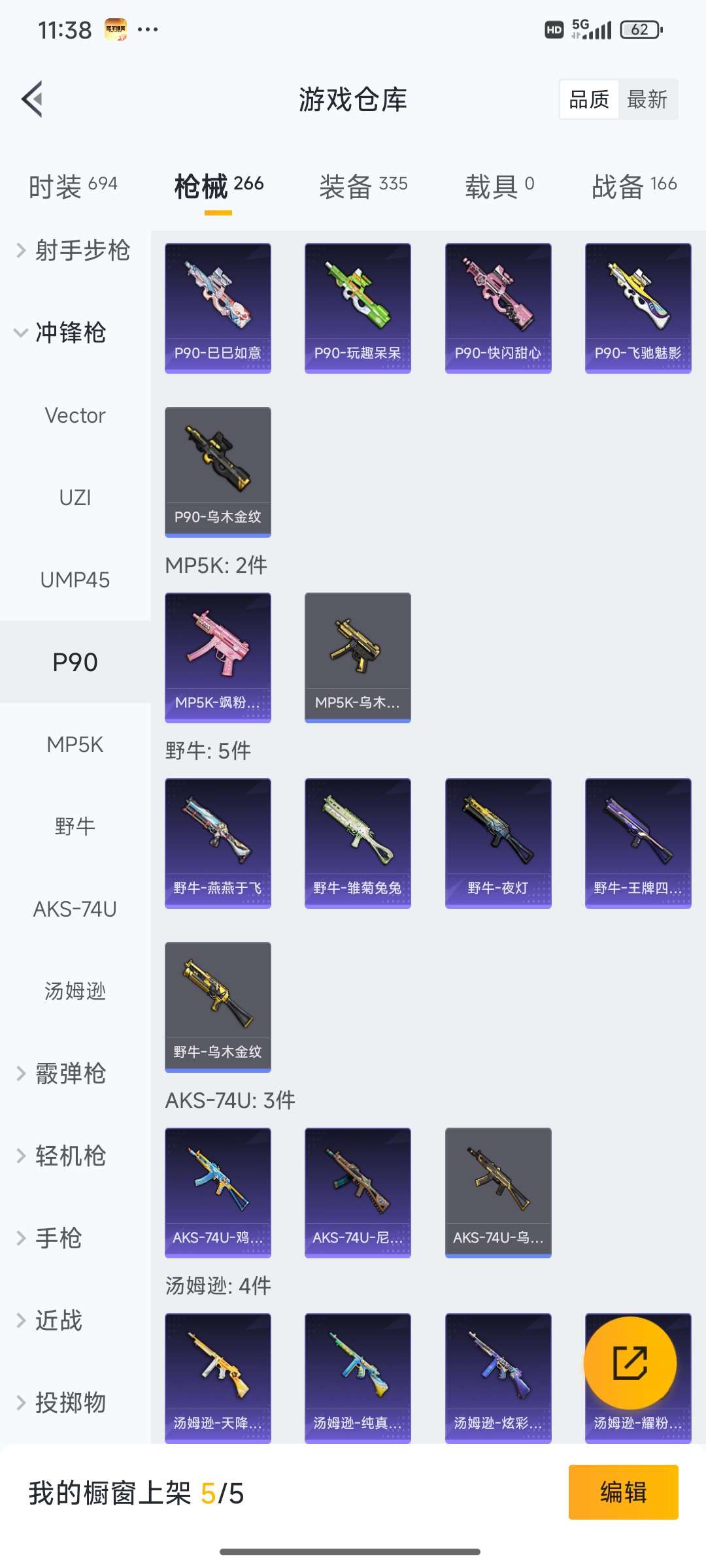The width and height of the screenshot is (706, 1568).
Task: Select 汤姆逊 in the sidebar
Action: pos(73,992)
